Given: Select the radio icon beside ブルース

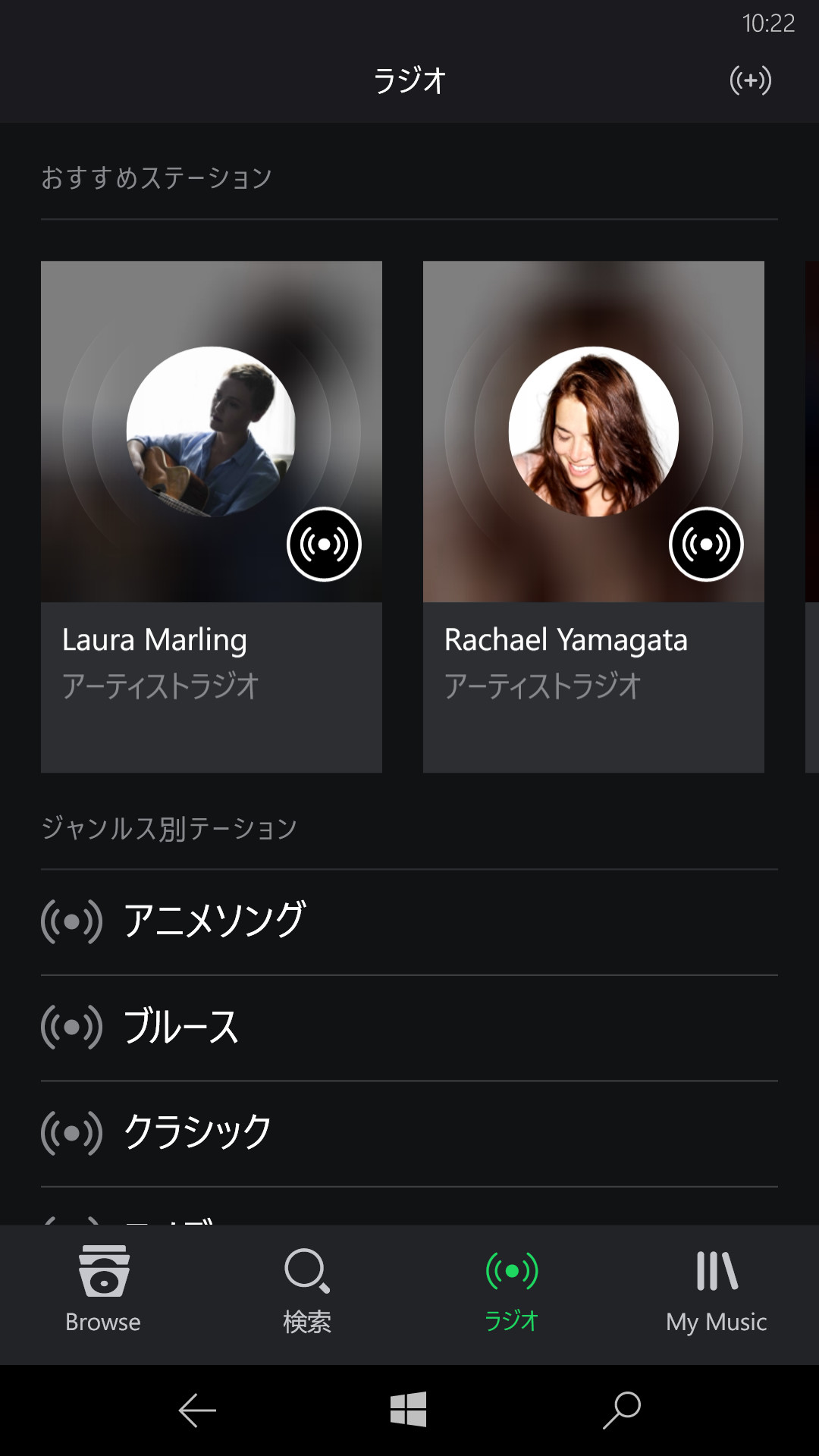Looking at the screenshot, I should [70, 1026].
